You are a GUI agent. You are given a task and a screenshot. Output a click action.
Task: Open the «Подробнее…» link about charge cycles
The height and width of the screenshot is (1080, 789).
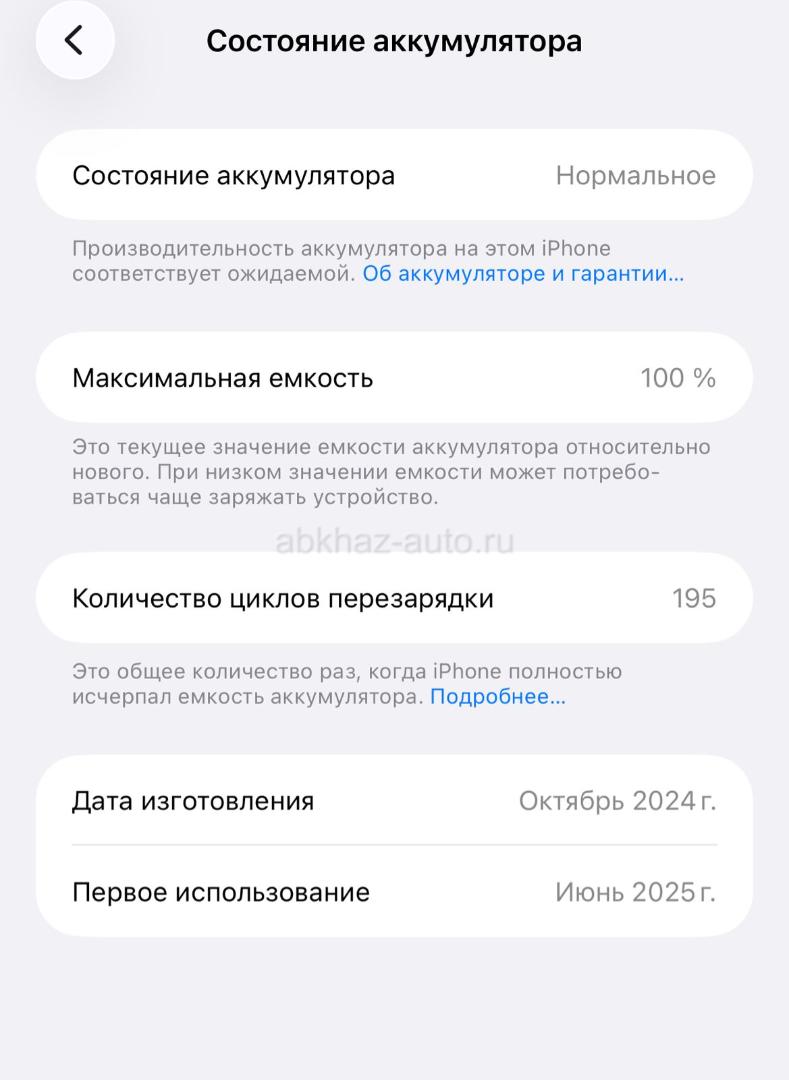coord(497,697)
